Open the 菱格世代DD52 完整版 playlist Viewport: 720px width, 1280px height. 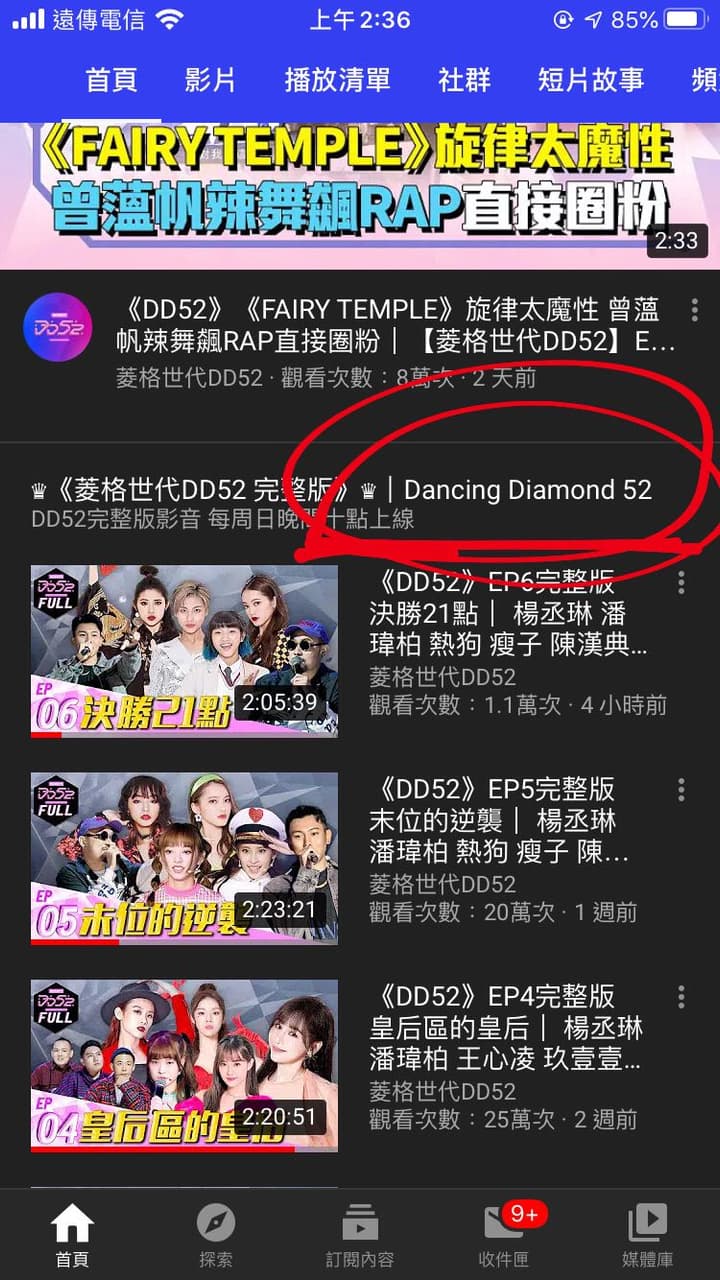(x=340, y=490)
